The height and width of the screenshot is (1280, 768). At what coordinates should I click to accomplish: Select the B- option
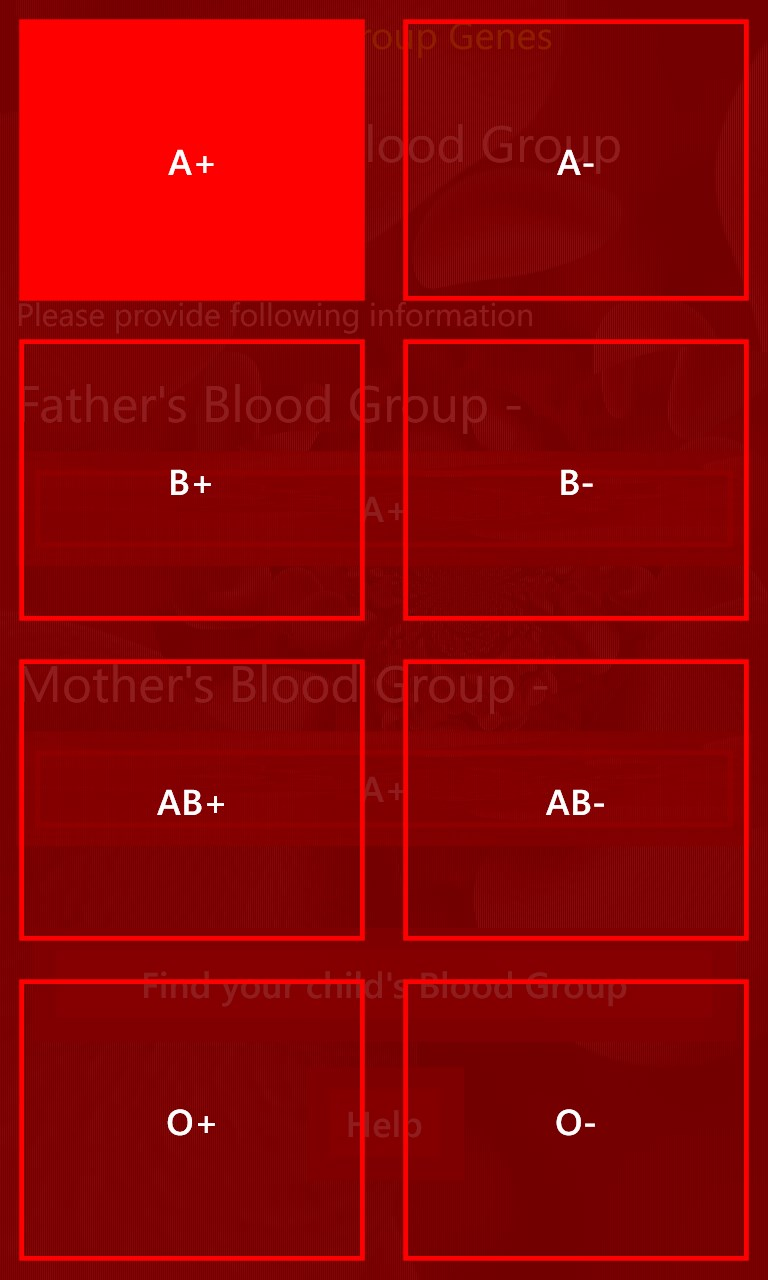pos(576,480)
